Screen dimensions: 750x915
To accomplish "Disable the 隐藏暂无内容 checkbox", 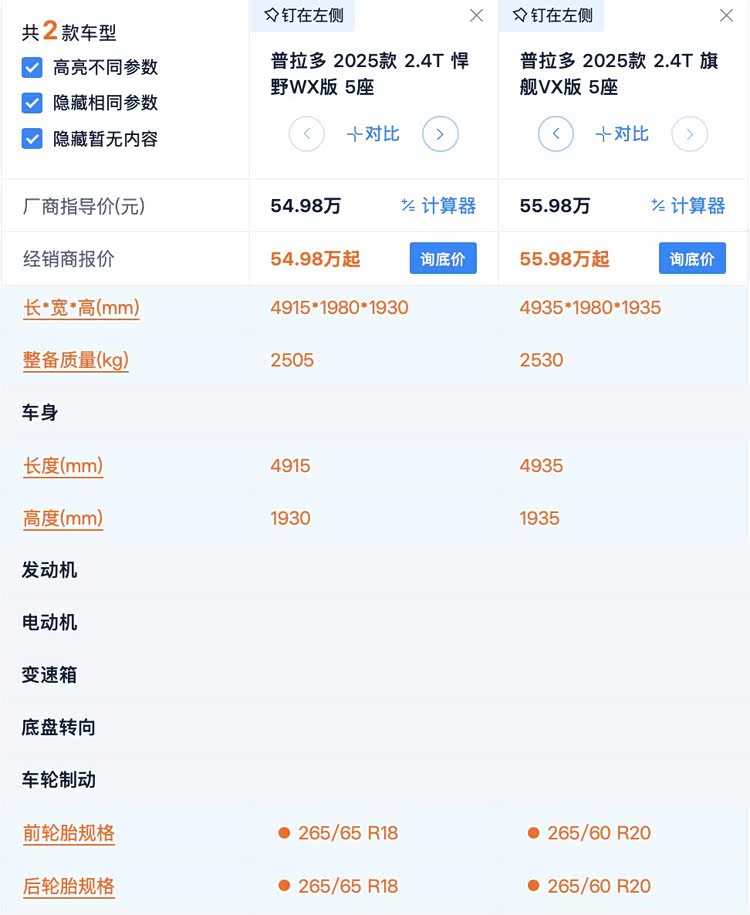I will pos(32,139).
